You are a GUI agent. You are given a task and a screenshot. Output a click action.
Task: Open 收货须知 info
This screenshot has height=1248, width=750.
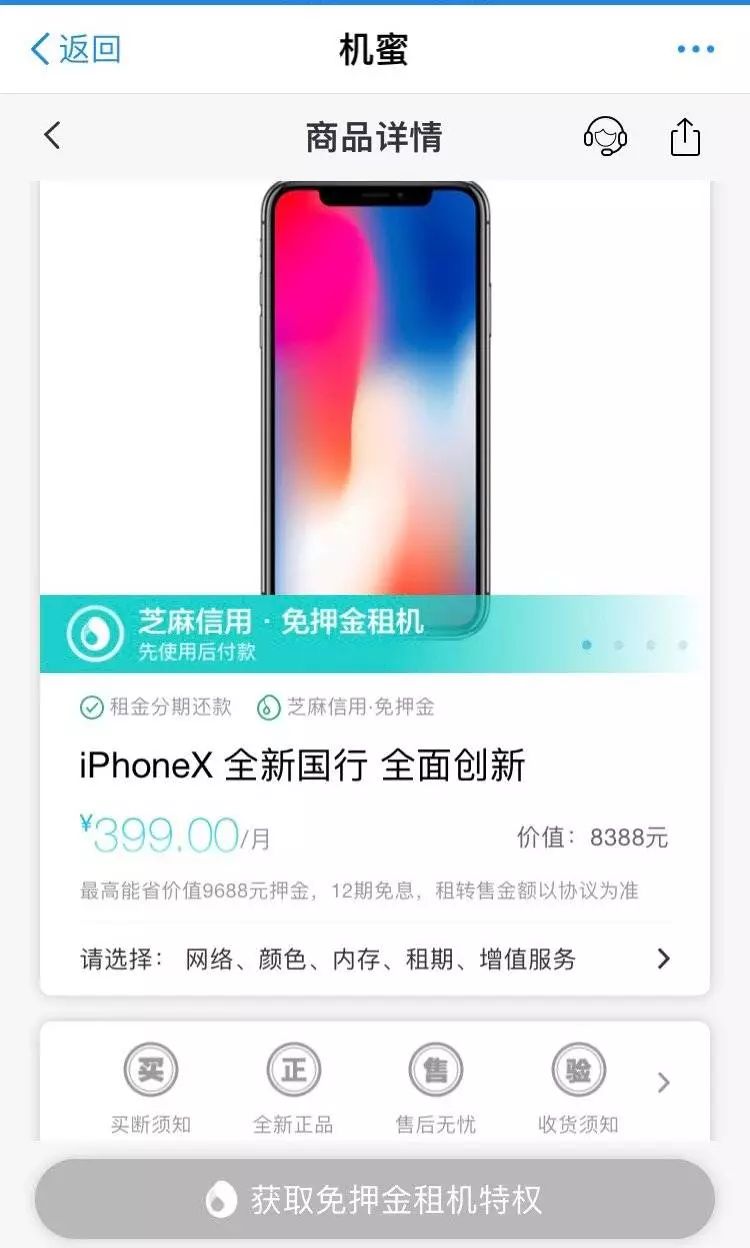pos(579,1088)
